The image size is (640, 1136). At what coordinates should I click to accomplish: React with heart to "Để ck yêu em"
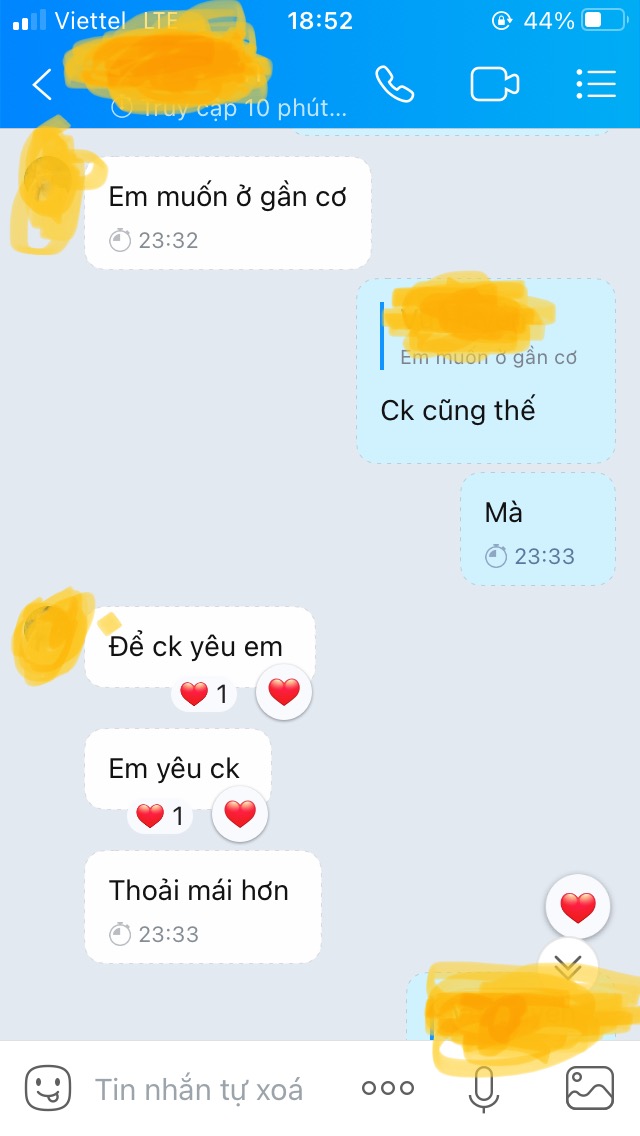(284, 691)
